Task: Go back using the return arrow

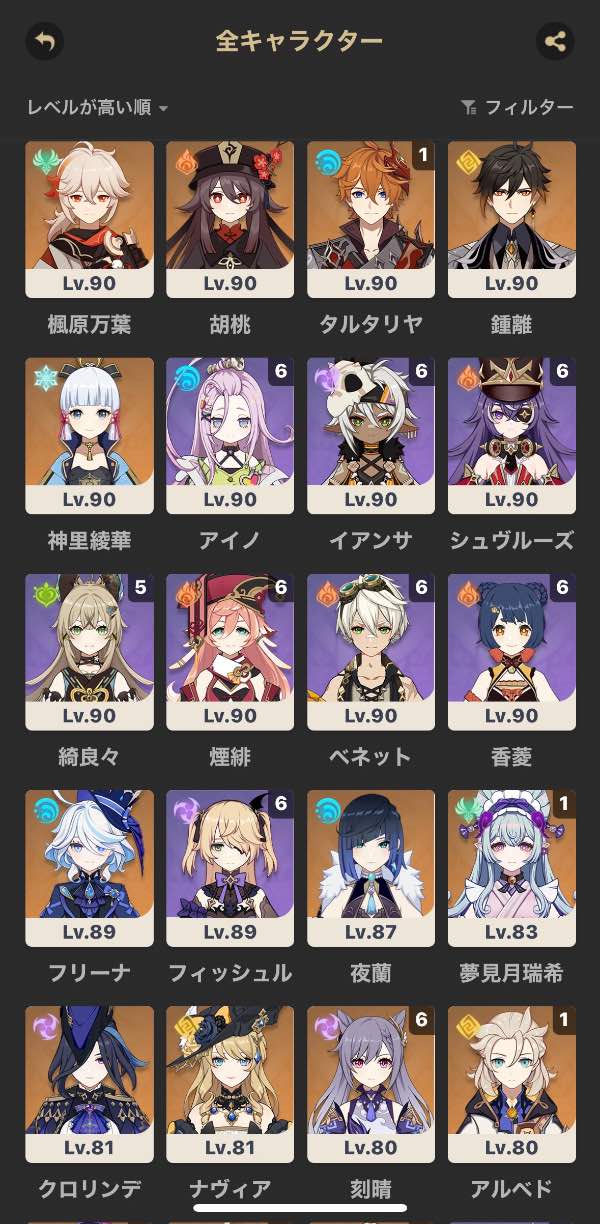Action: pos(44,42)
